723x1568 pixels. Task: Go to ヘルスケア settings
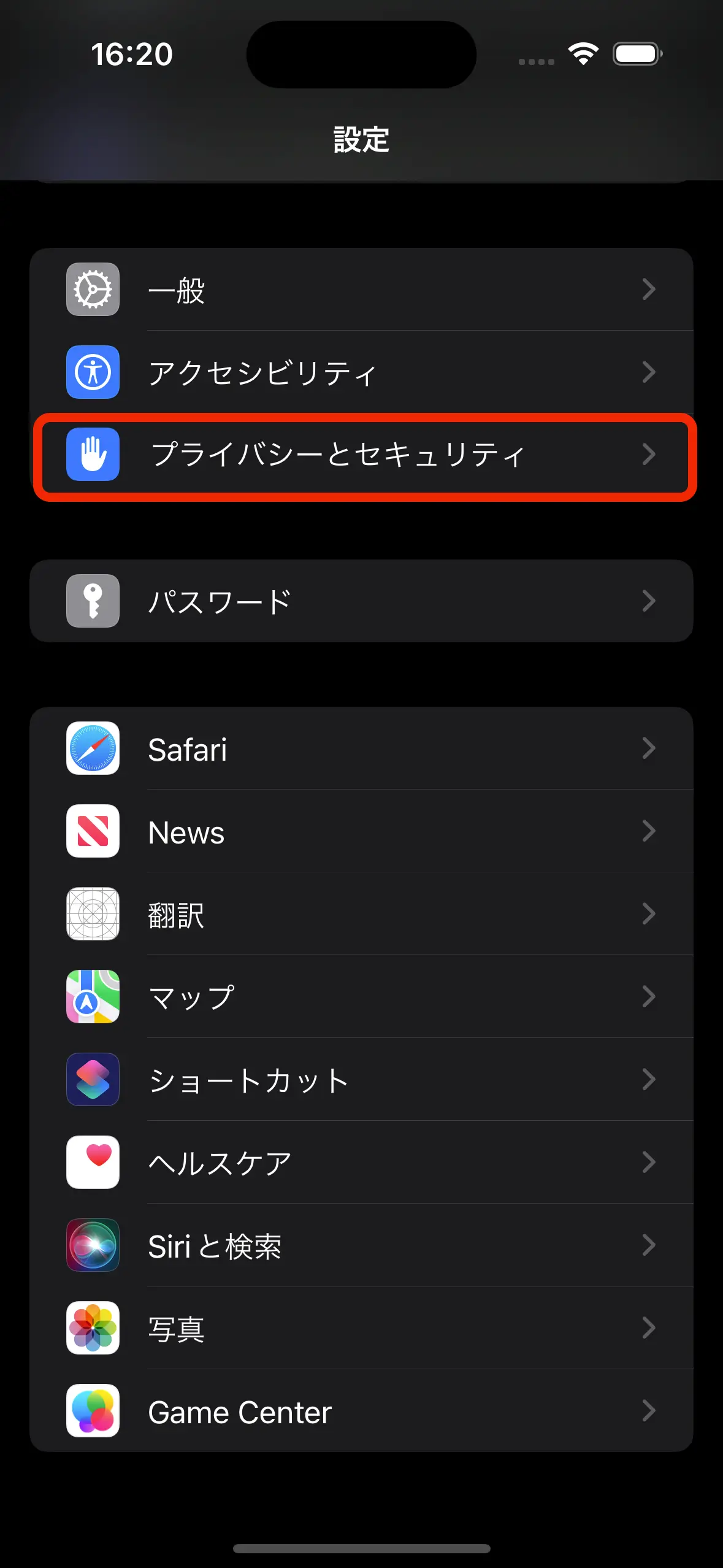pyautogui.click(x=361, y=1163)
